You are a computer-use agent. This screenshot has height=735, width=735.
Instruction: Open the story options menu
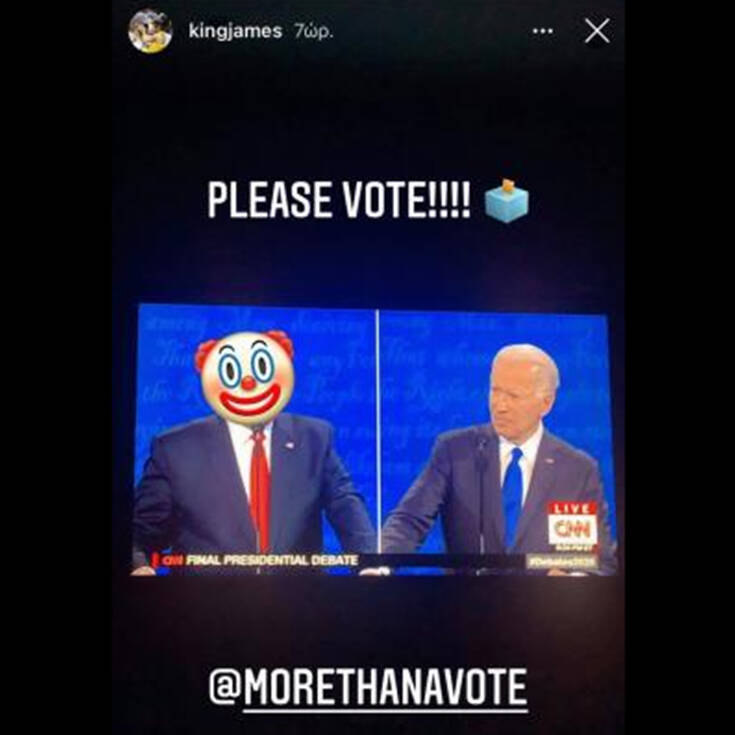coord(543,31)
